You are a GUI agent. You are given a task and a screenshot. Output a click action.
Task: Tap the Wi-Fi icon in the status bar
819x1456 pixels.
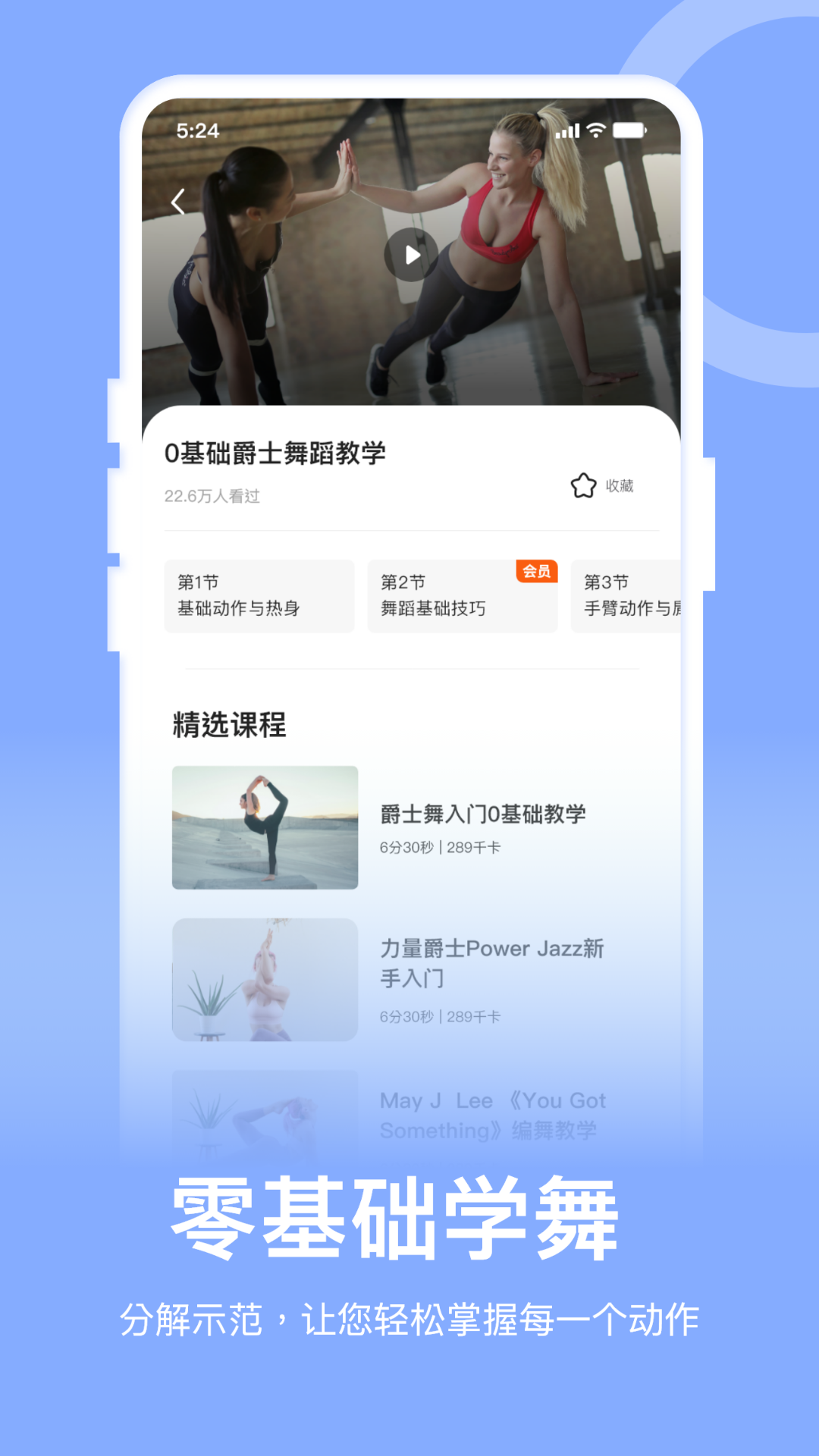point(598,130)
